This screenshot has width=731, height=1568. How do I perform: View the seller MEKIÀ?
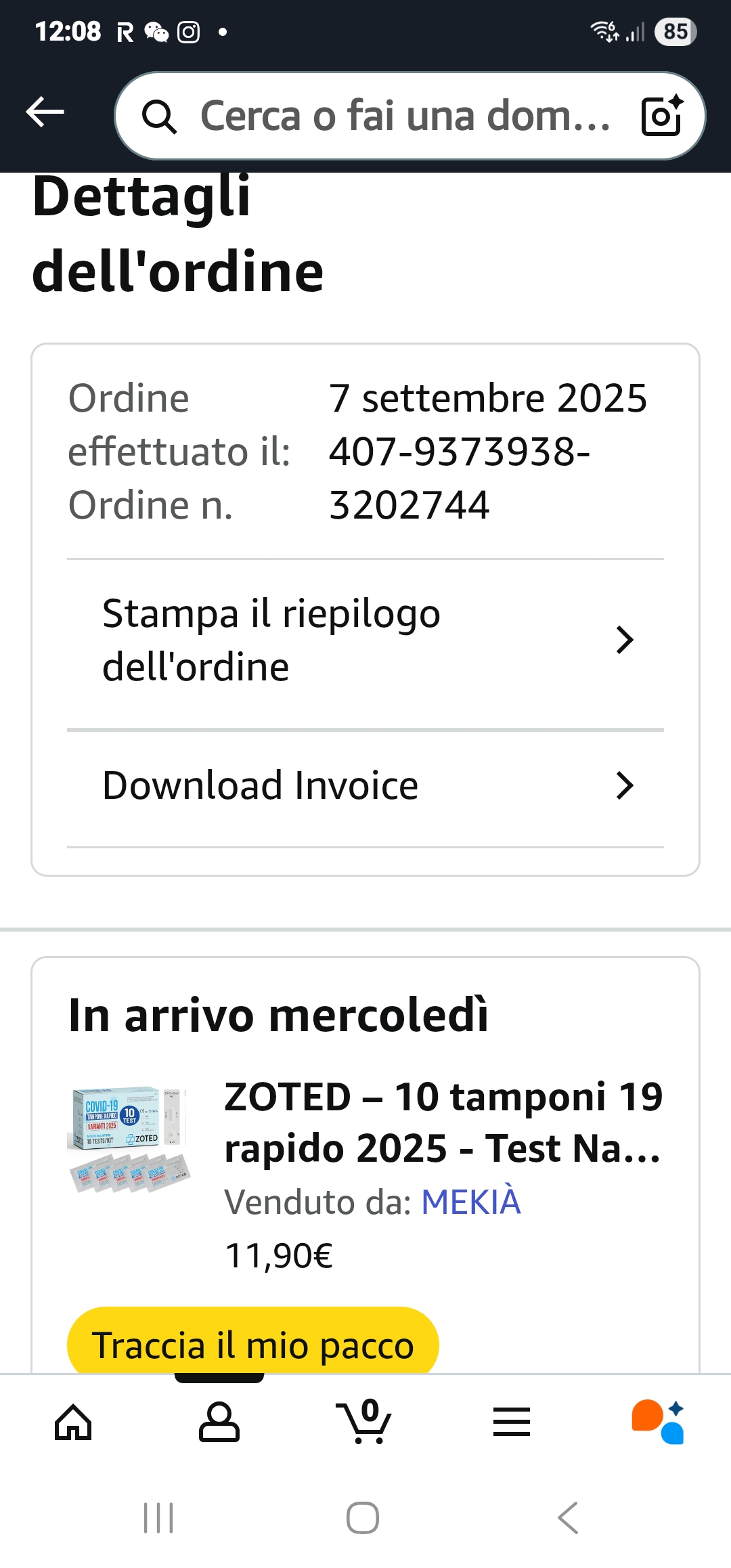pos(471,1203)
